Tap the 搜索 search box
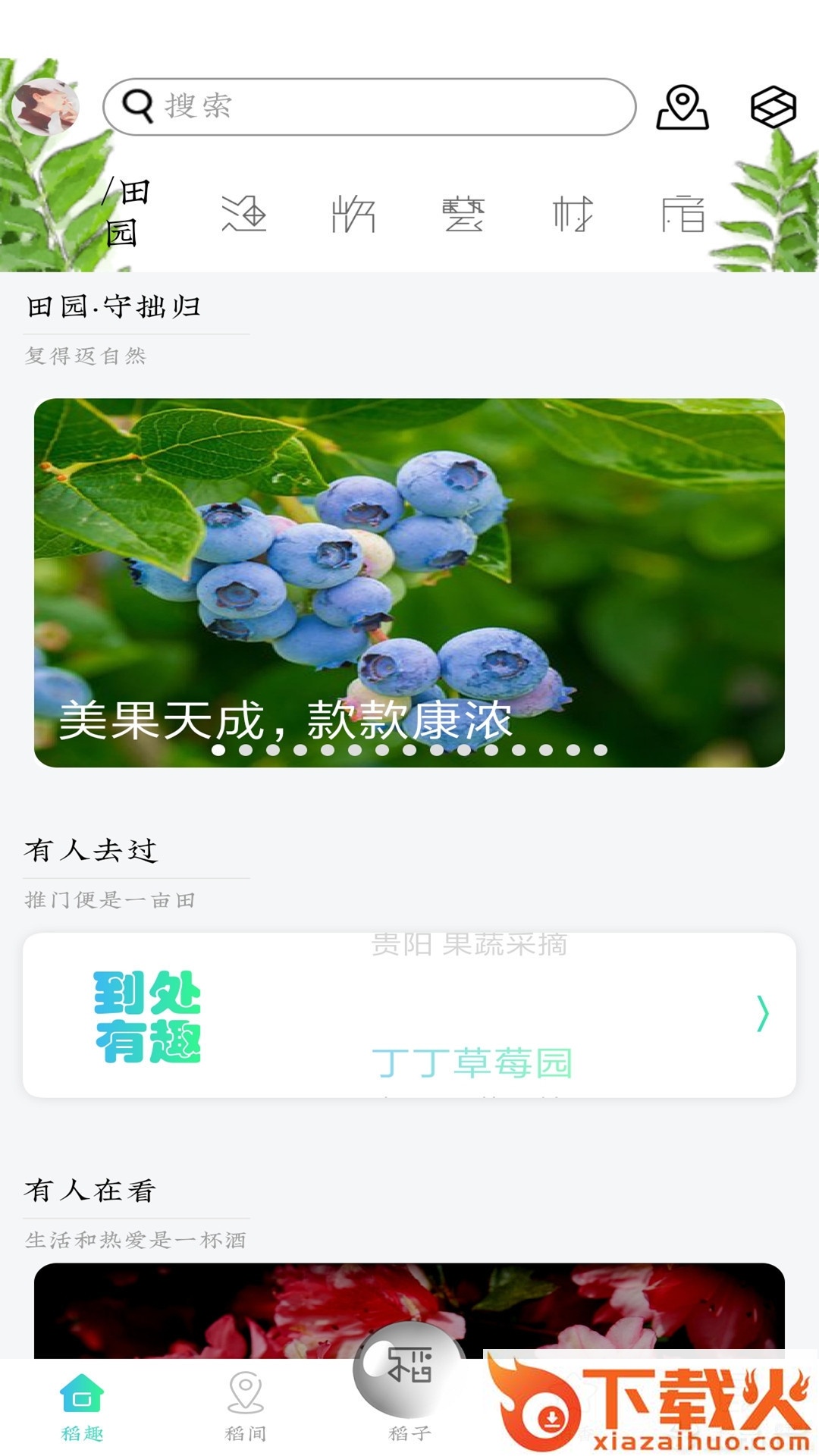 tap(369, 107)
